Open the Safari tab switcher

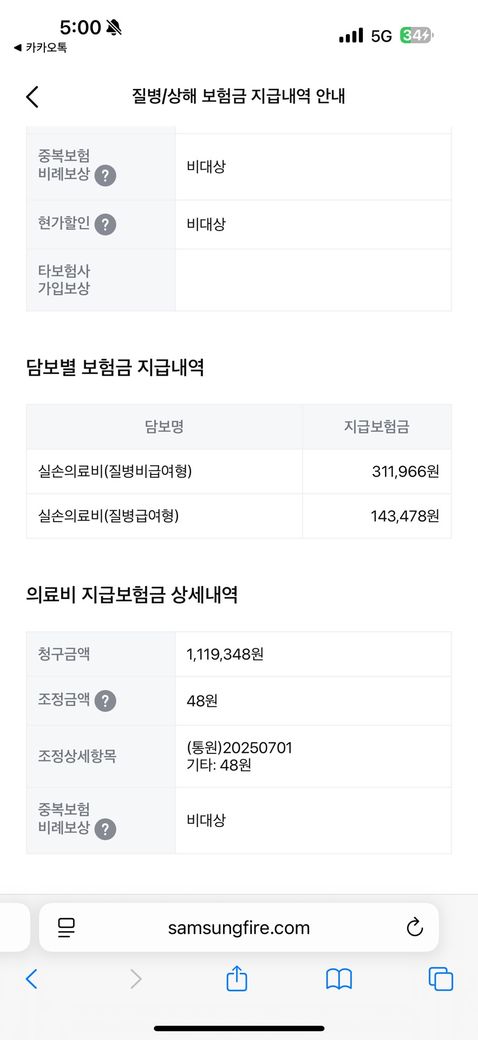click(441, 979)
